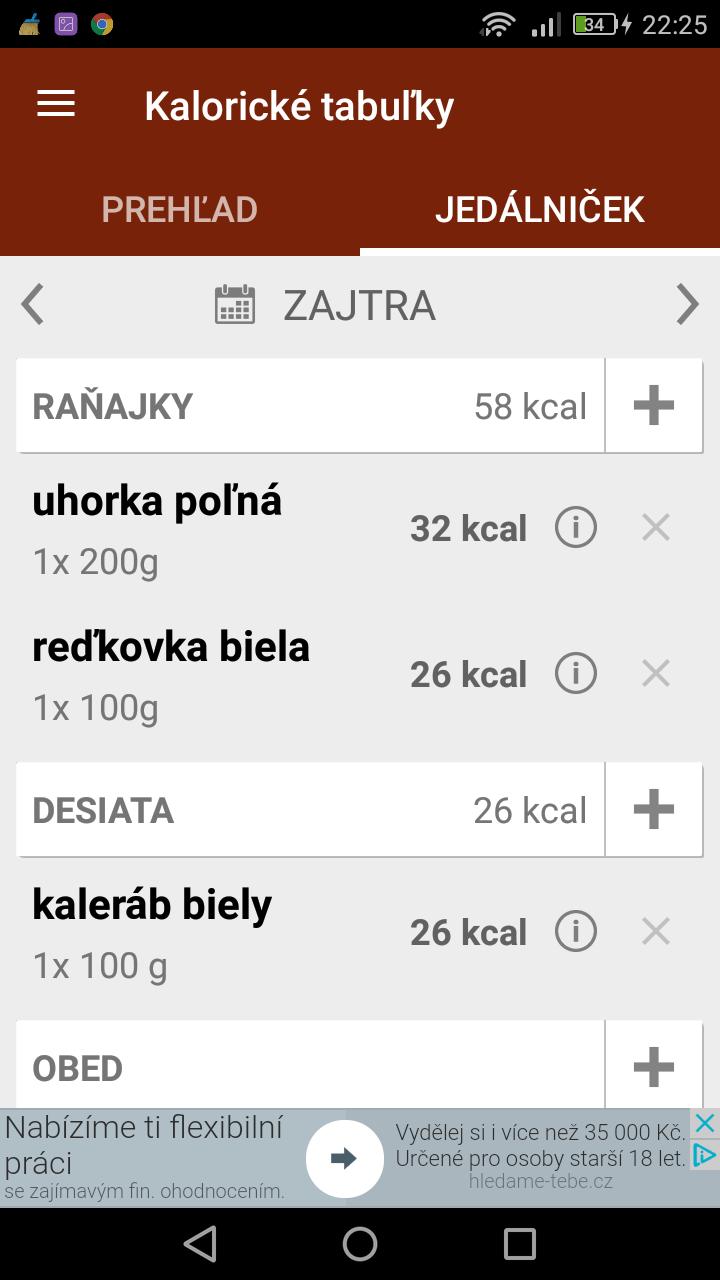Go to the next day
The image size is (720, 1280).
(687, 305)
